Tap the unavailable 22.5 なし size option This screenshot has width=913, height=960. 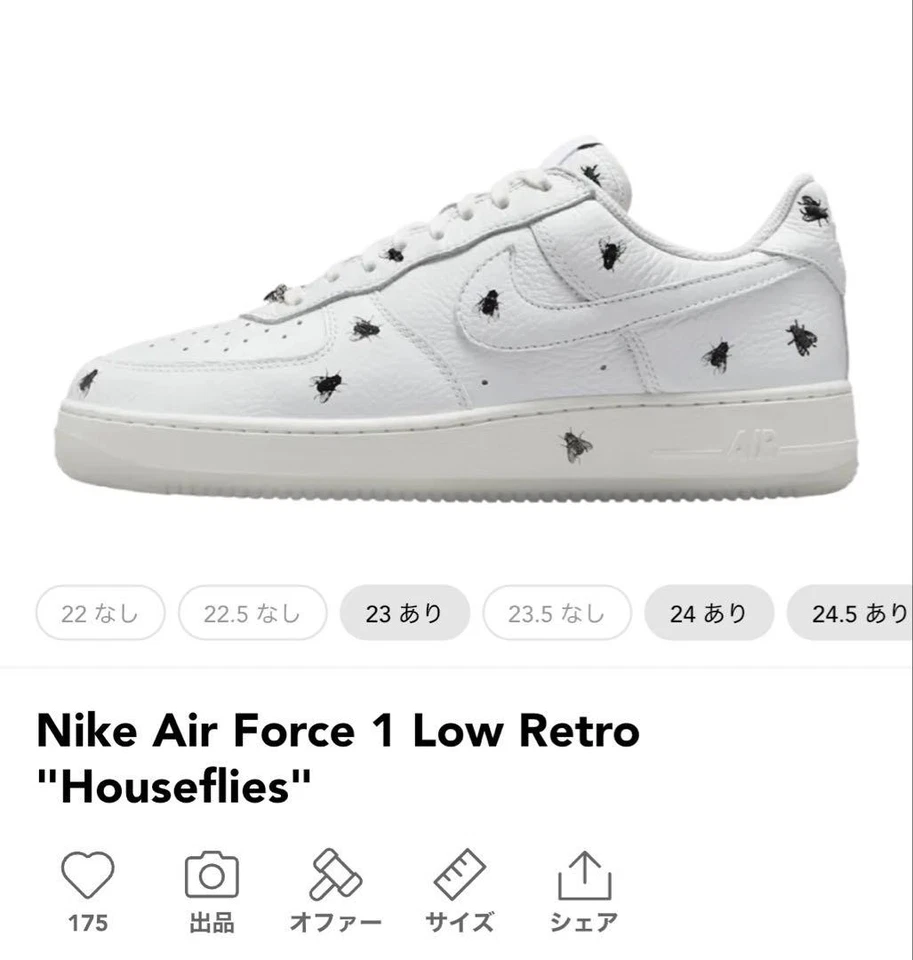[x=252, y=613]
